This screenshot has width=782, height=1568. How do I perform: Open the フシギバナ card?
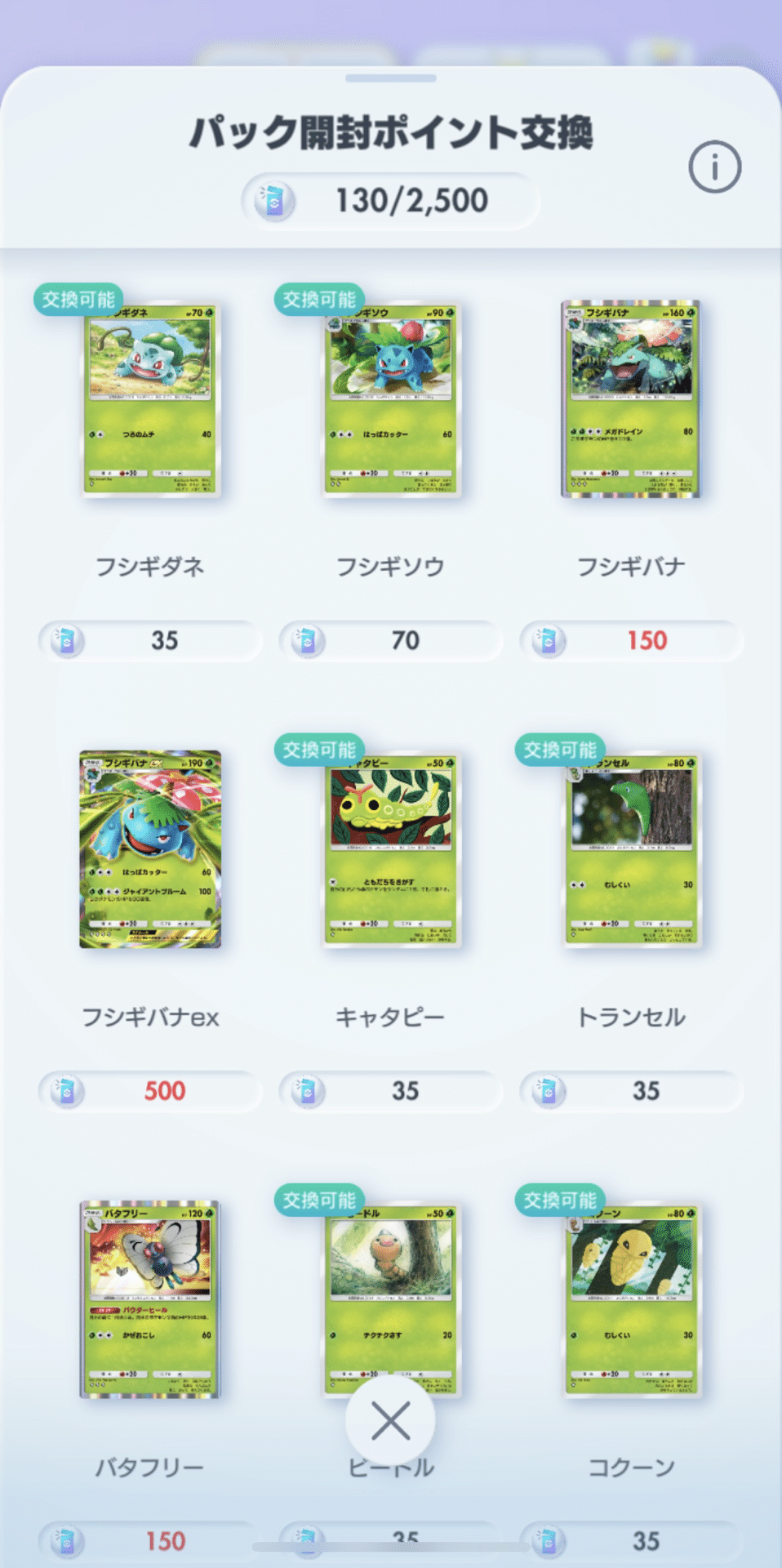pos(631,399)
